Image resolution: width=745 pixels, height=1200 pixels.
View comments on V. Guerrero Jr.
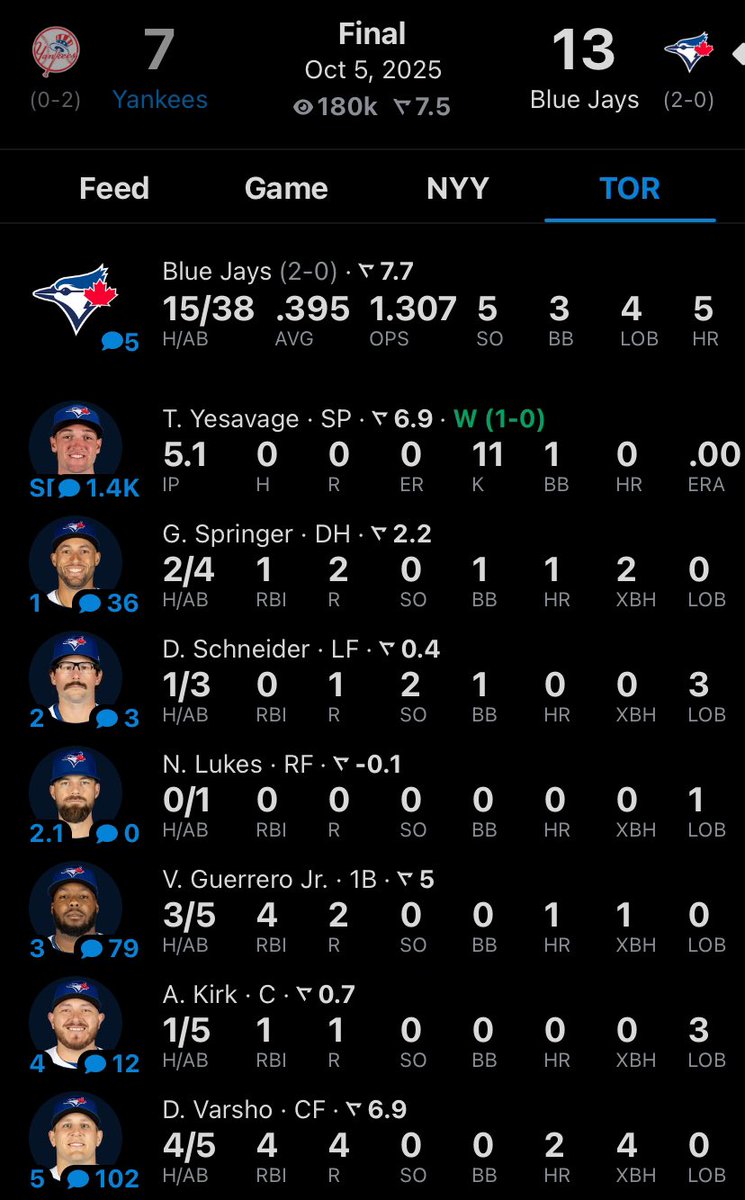point(108,947)
